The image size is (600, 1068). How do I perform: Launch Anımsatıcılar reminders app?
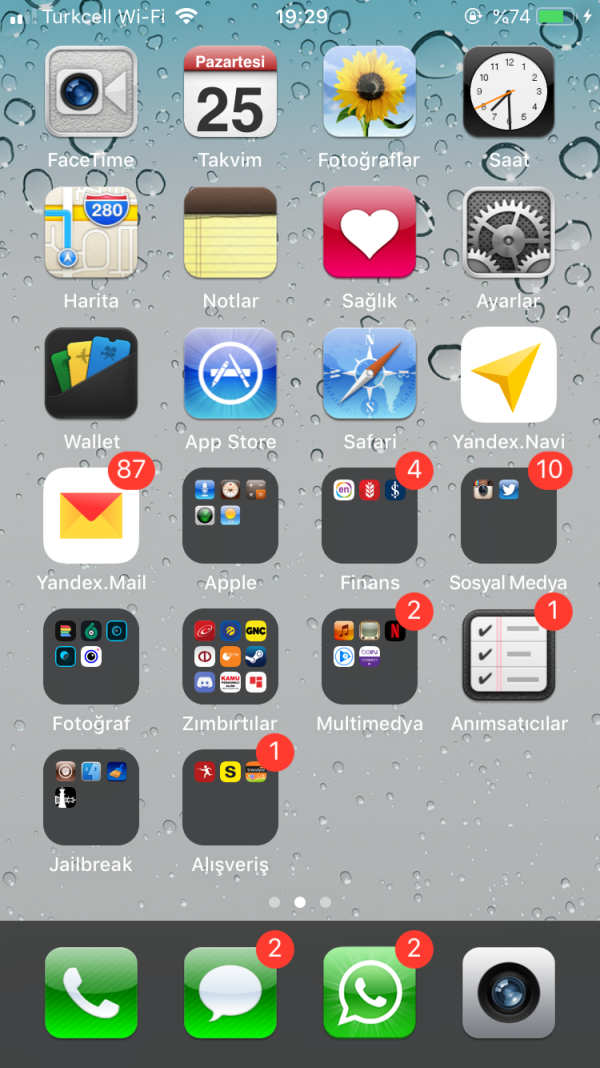coord(508,656)
